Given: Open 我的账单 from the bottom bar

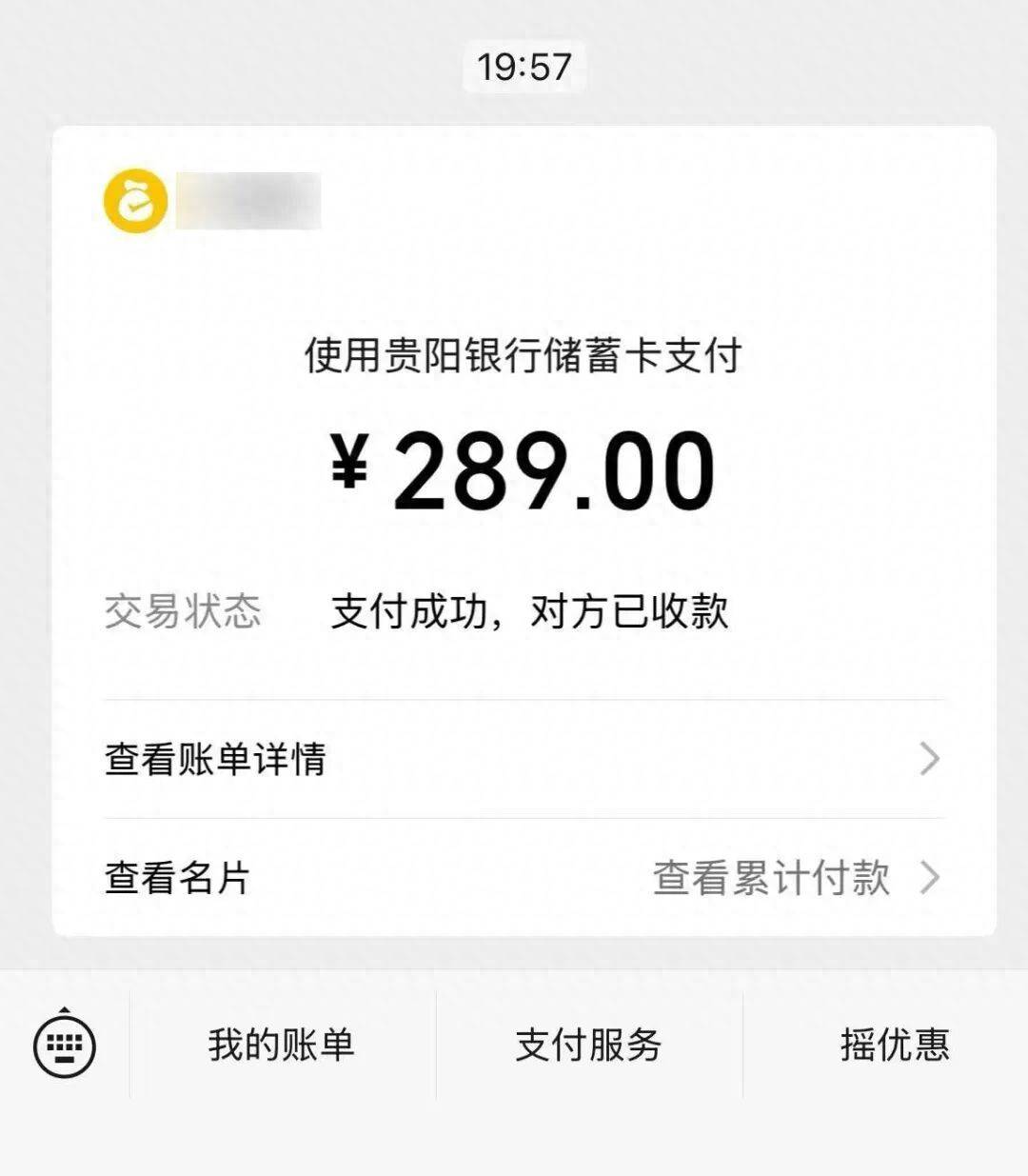Looking at the screenshot, I should (283, 1044).
